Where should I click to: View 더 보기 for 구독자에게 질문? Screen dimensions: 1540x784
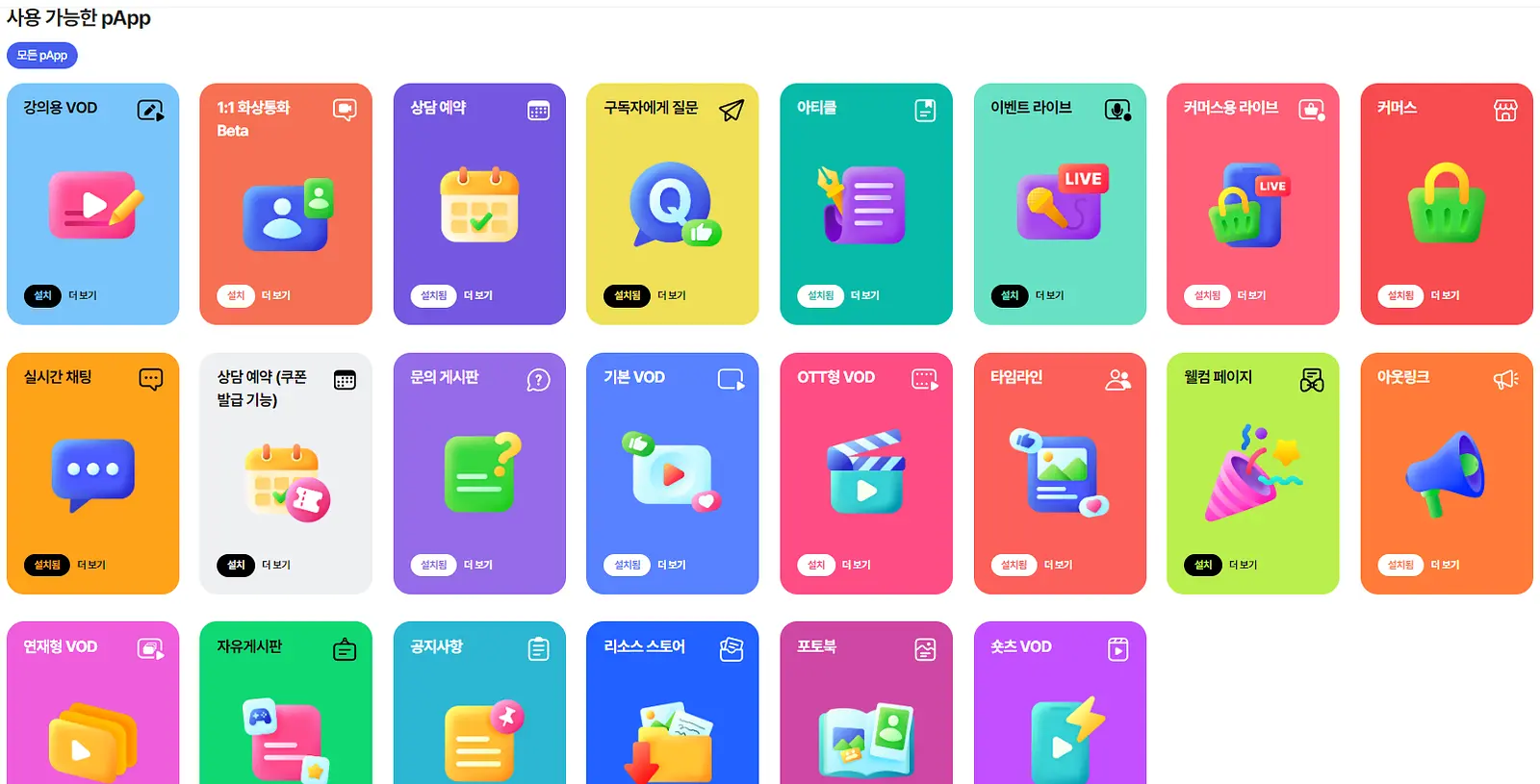pos(672,295)
